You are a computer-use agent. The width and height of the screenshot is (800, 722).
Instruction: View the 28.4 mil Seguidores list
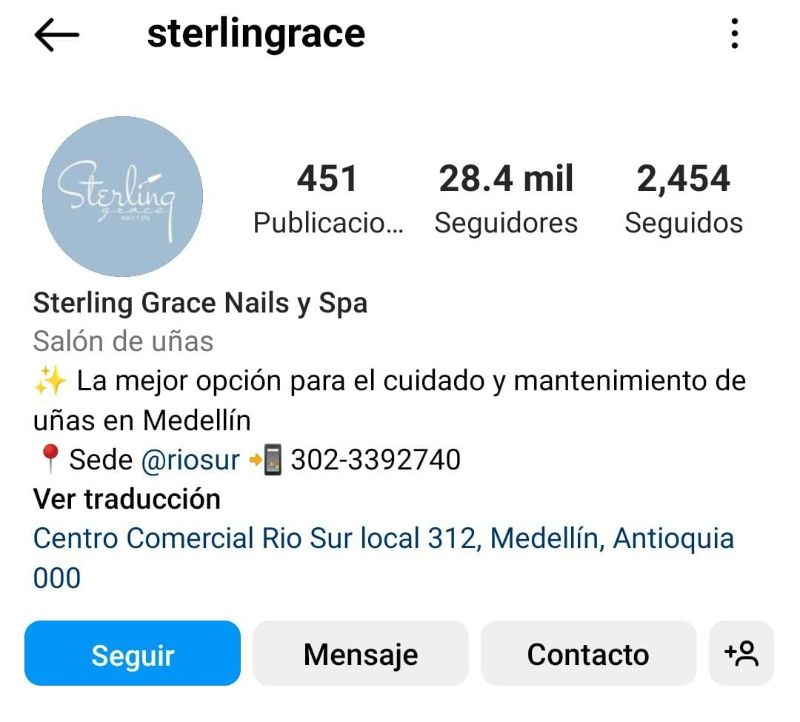[505, 199]
